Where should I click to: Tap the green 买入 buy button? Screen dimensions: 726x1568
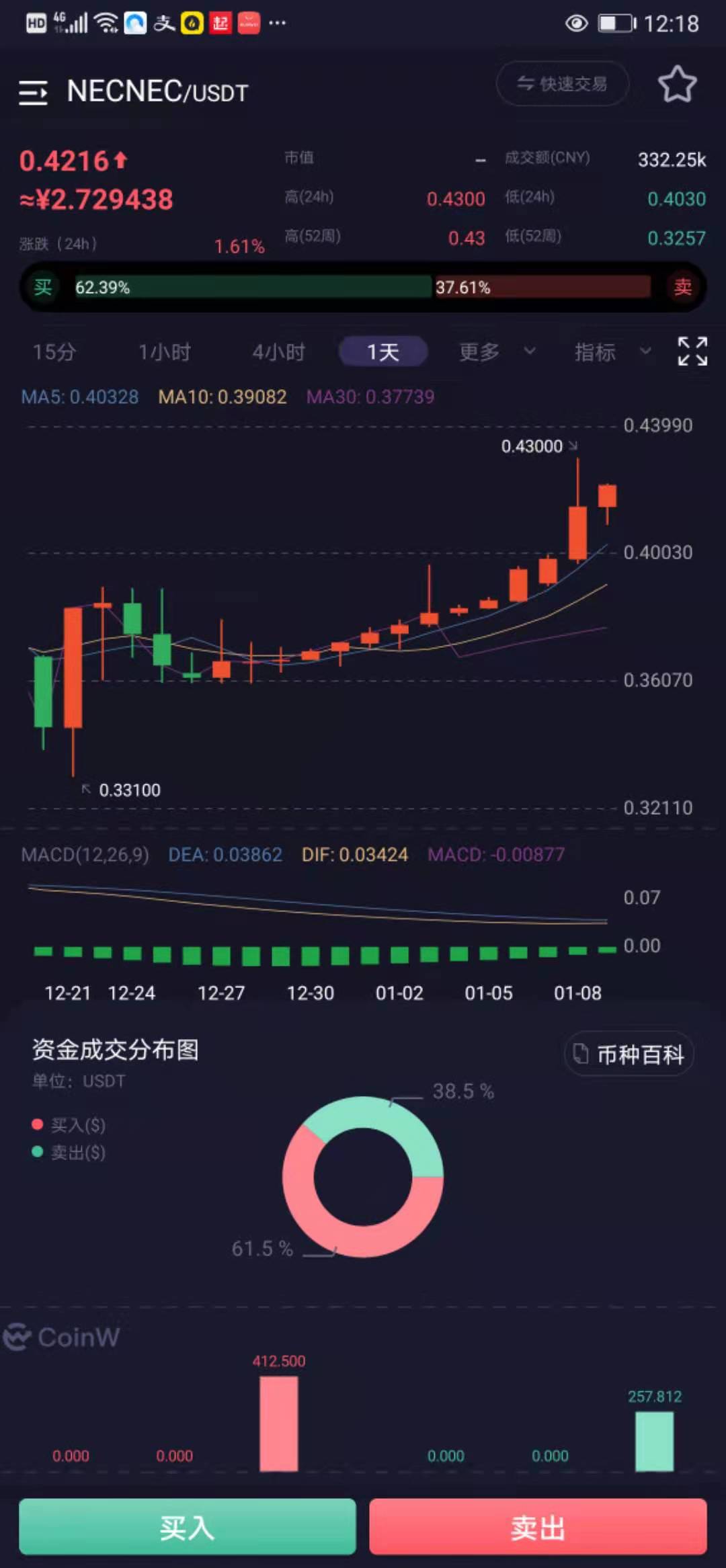point(188,1527)
